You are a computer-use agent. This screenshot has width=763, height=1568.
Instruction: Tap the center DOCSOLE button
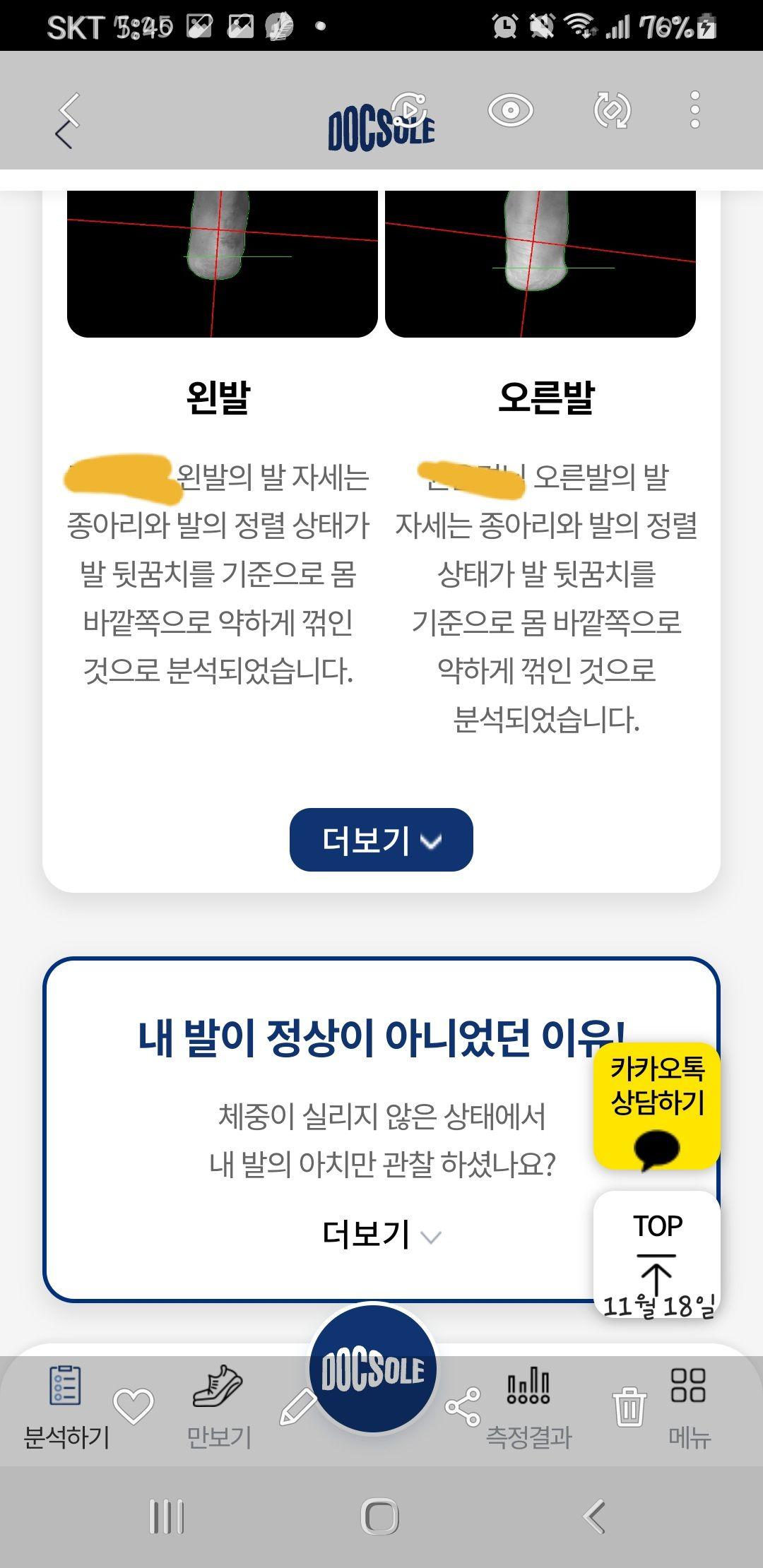pos(373,1370)
